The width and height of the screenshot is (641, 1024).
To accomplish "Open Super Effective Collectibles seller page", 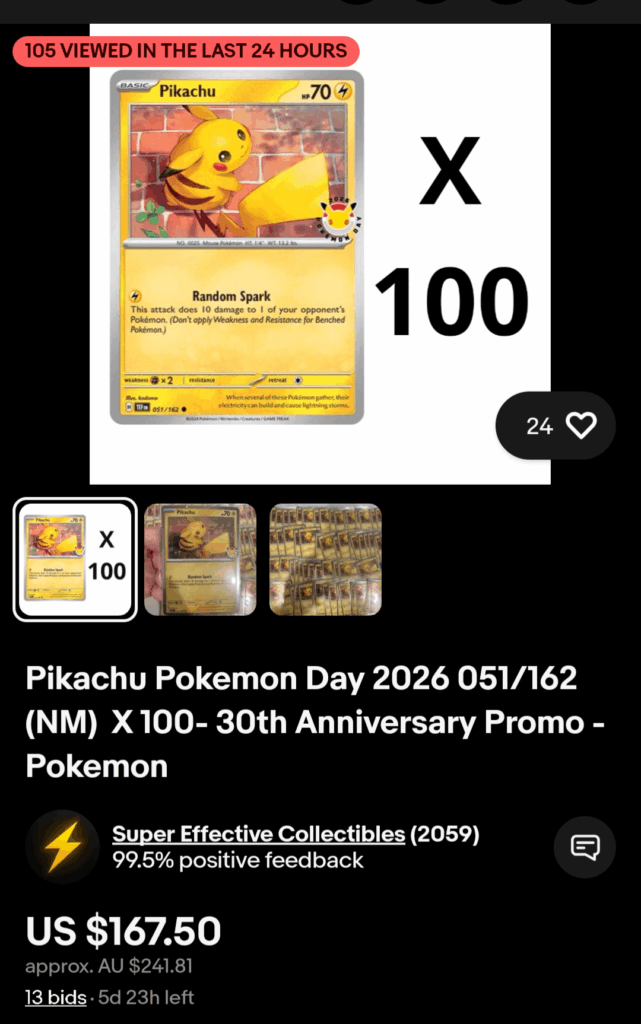I will (258, 834).
